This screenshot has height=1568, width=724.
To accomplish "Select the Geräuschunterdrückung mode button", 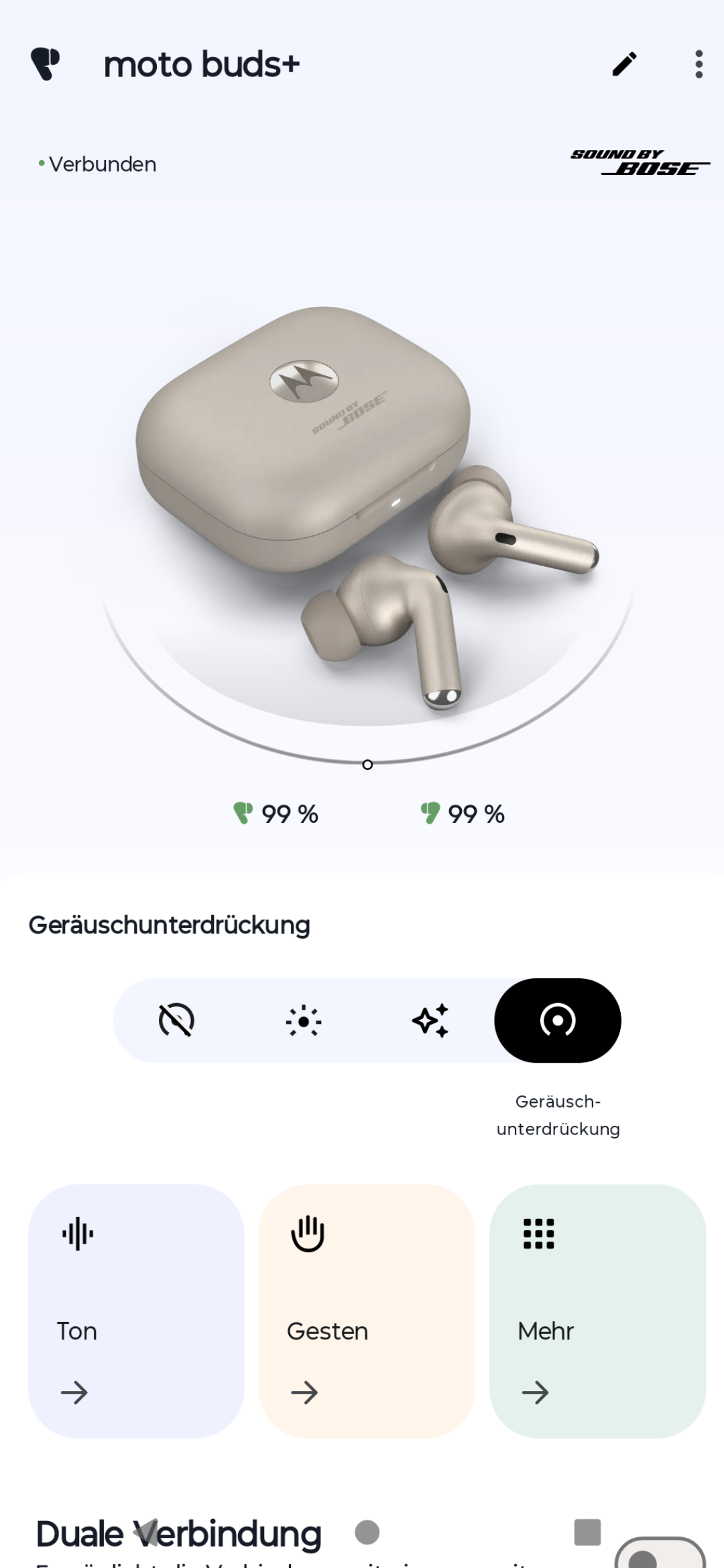I will pyautogui.click(x=558, y=1020).
